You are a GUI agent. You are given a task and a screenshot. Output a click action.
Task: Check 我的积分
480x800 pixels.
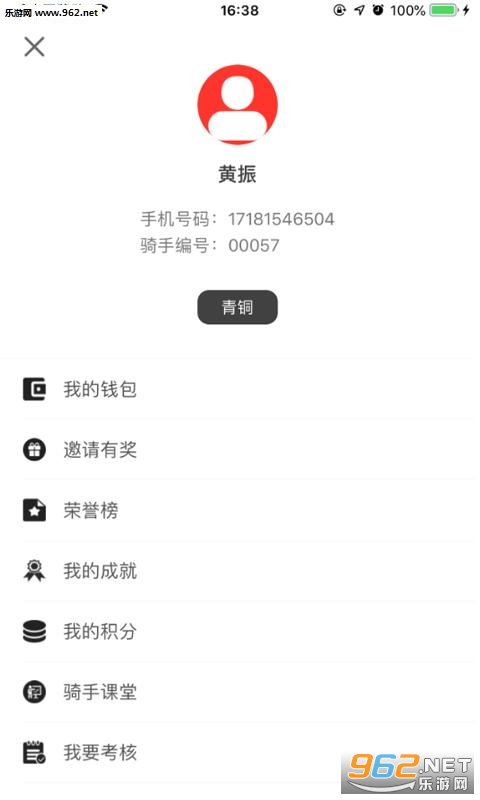(240, 632)
